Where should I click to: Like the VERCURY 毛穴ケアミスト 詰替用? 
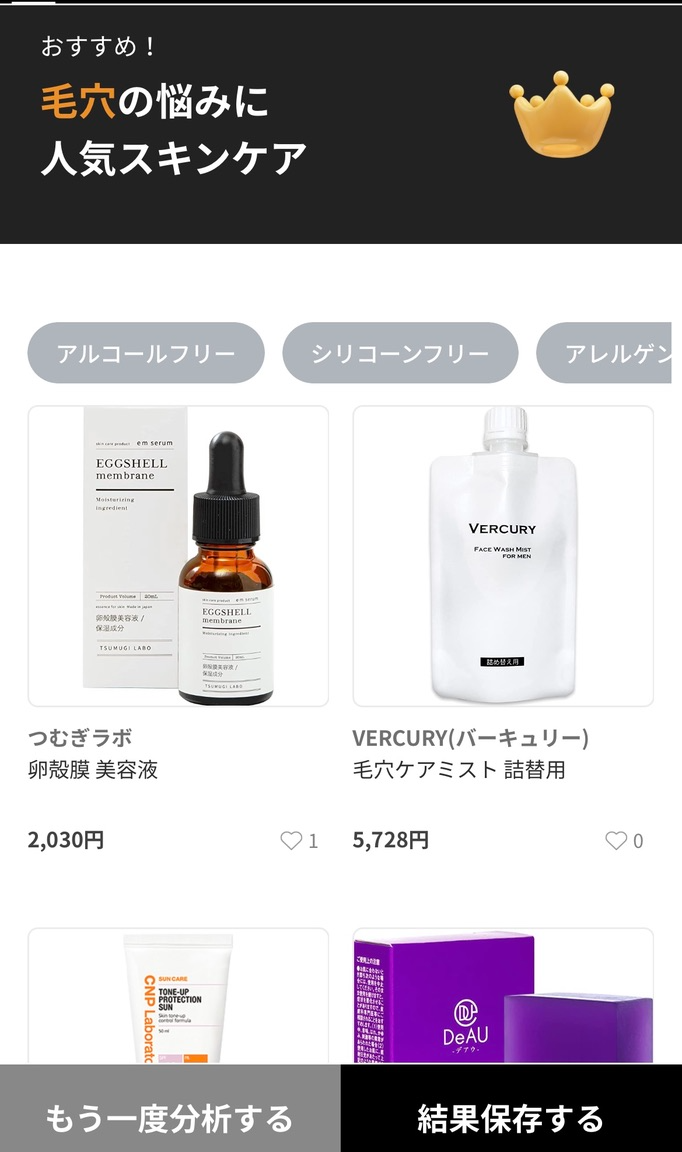pyautogui.click(x=616, y=841)
